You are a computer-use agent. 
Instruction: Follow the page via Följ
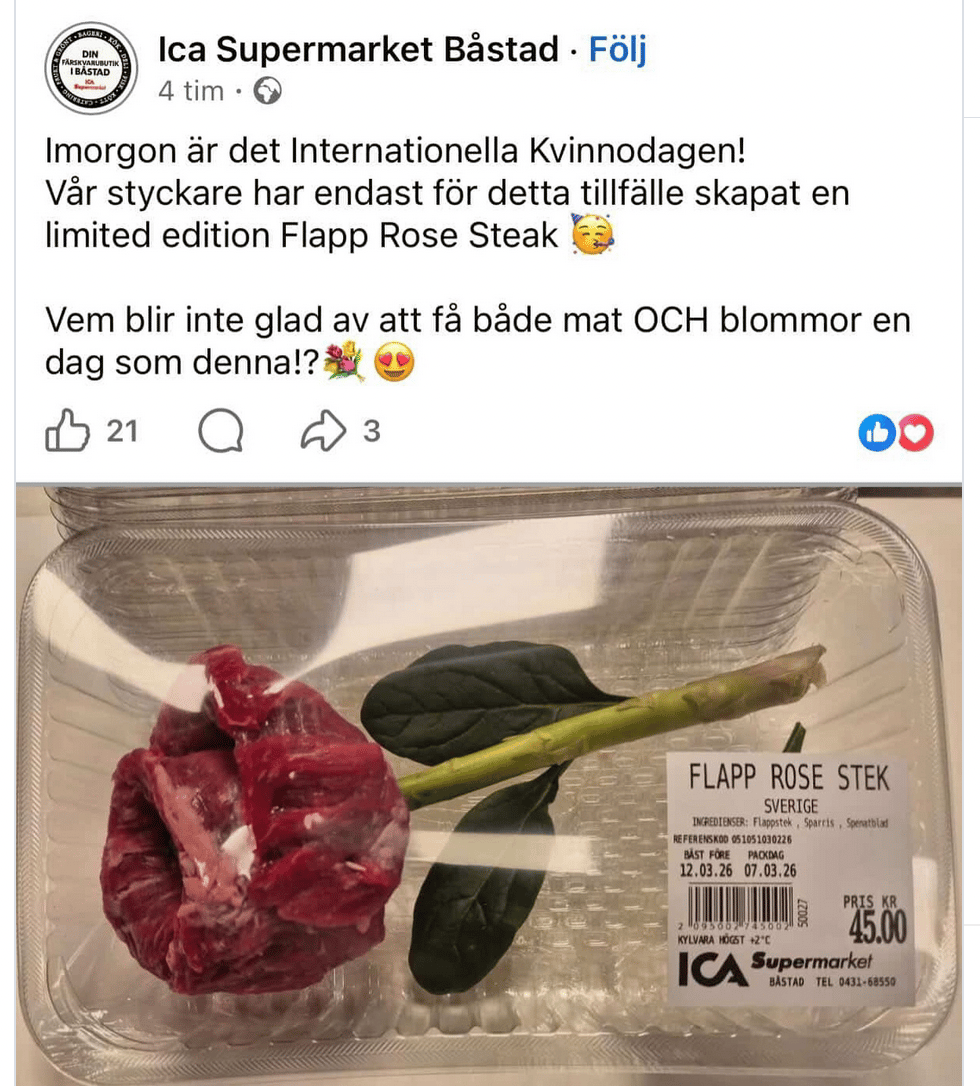617,49
